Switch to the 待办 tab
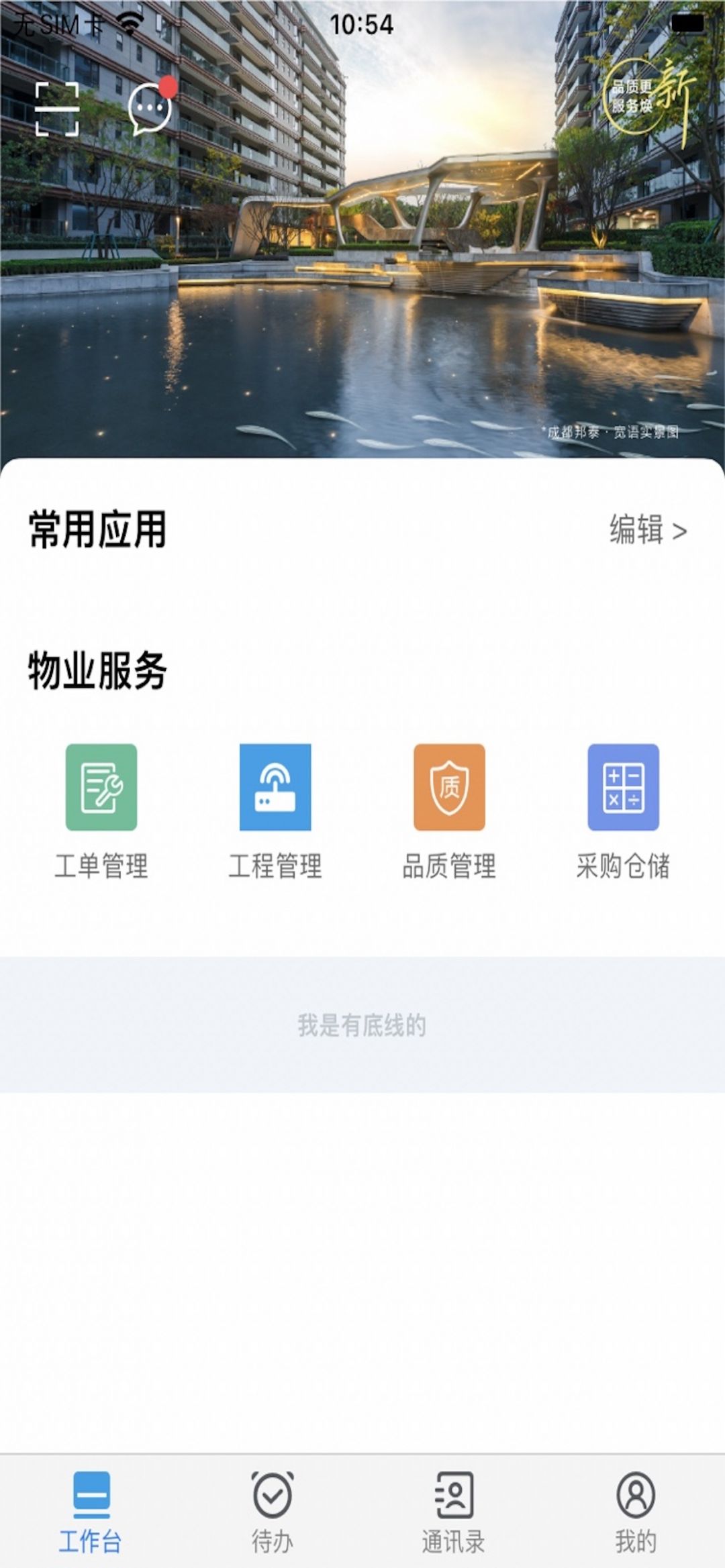This screenshot has width=725, height=1568. click(272, 1512)
